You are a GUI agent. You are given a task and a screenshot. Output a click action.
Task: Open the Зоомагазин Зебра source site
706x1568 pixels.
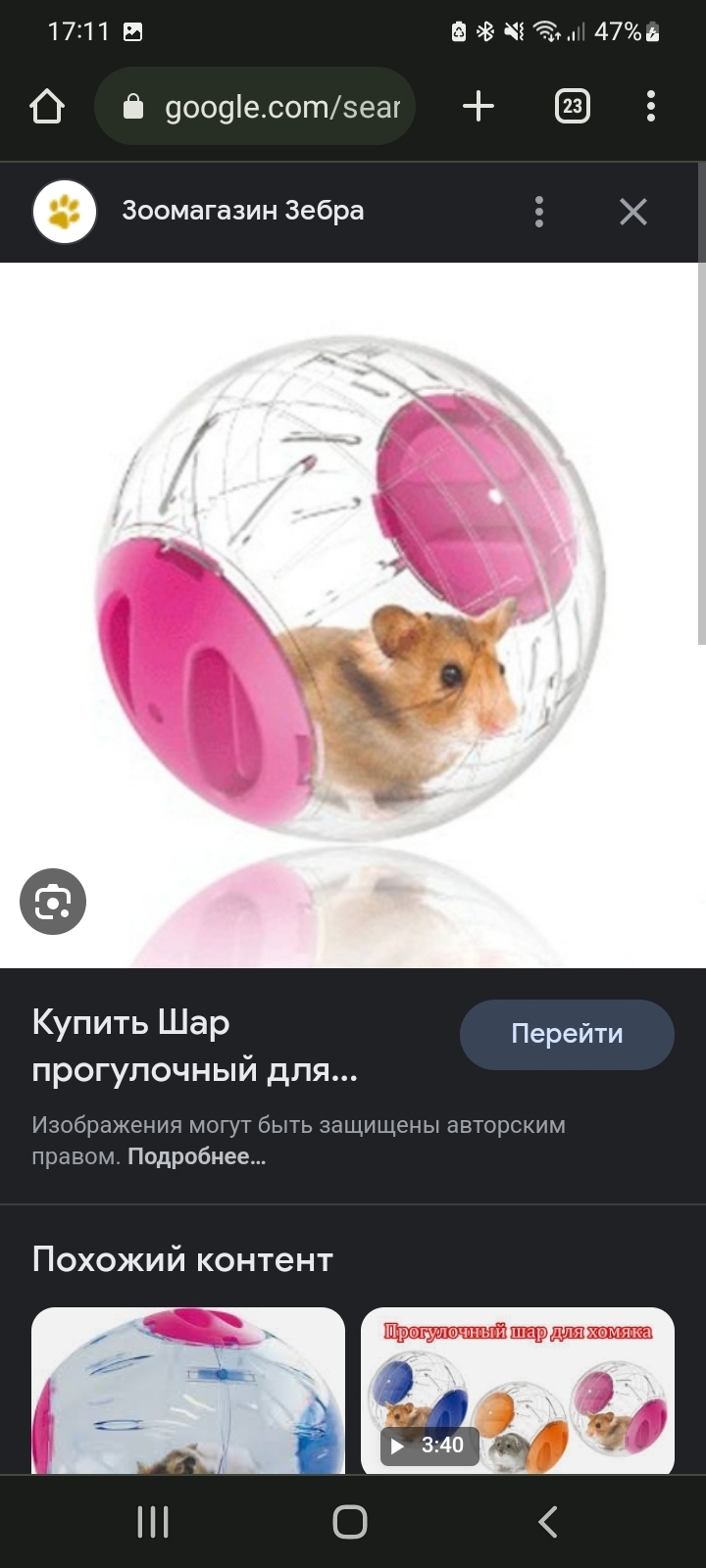click(x=241, y=211)
